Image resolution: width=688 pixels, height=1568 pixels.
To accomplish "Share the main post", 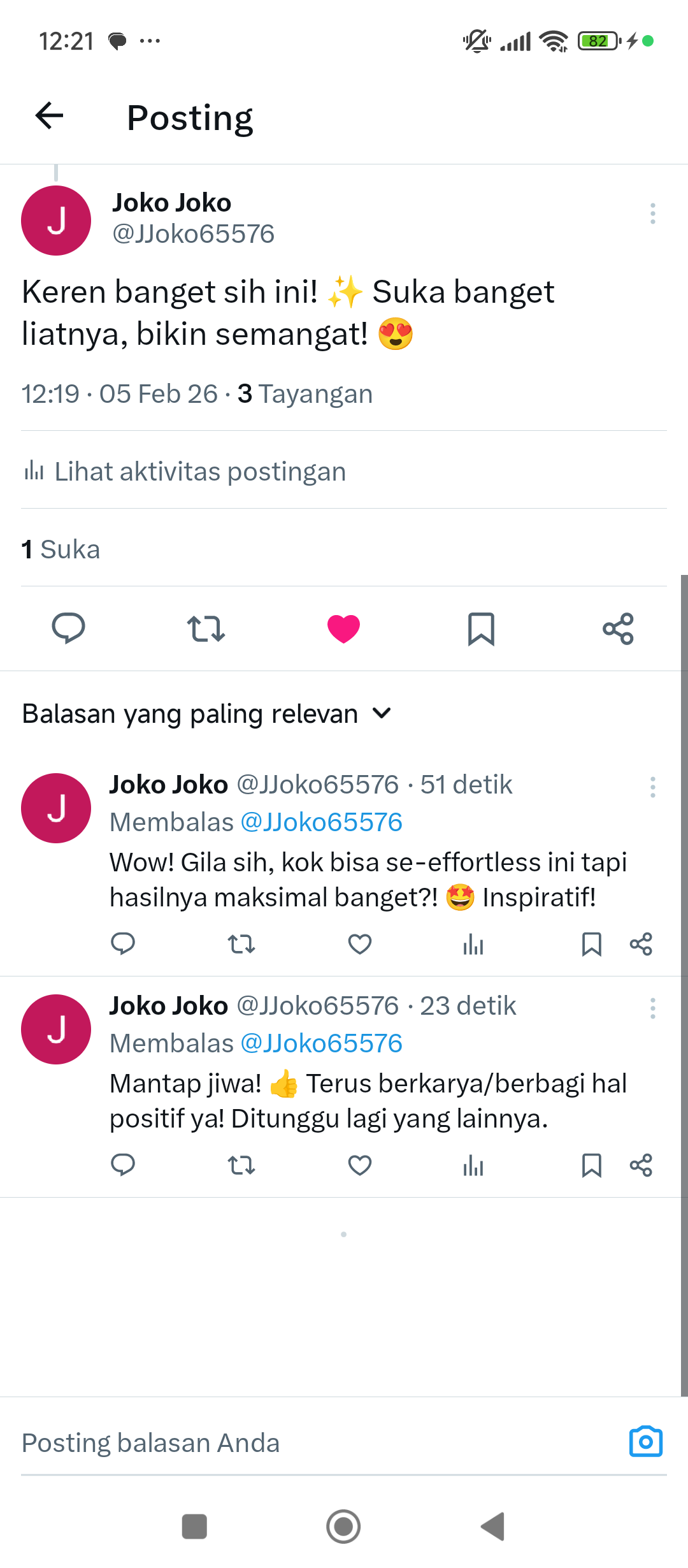I will 618,628.
